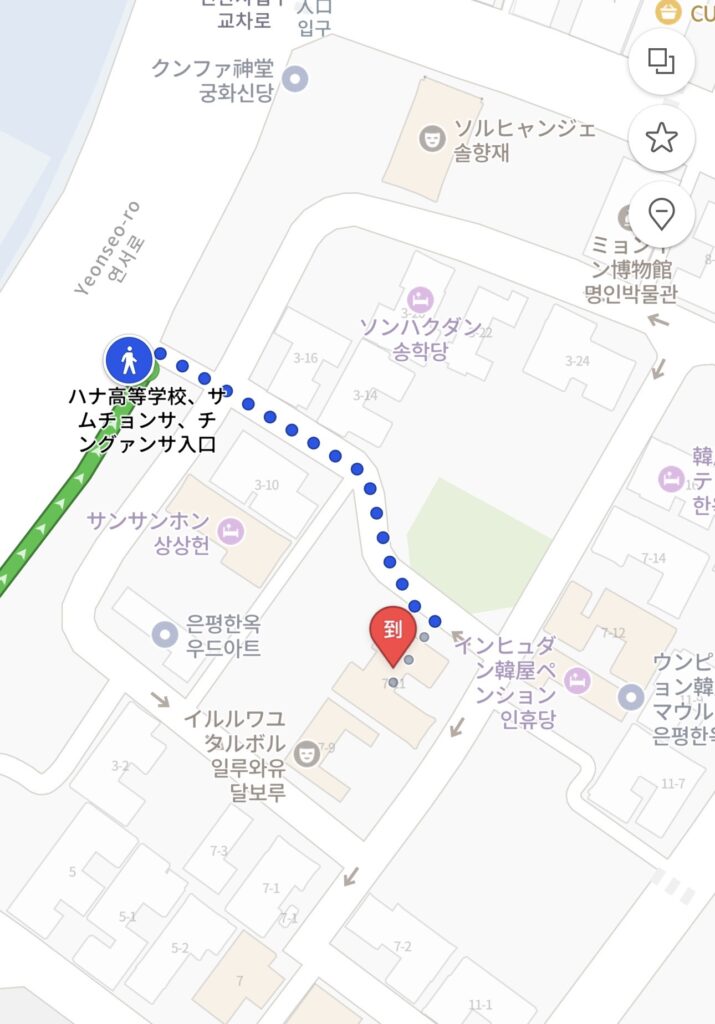
Task: Select the クンファ神堂 place marker
Action: (x=294, y=78)
